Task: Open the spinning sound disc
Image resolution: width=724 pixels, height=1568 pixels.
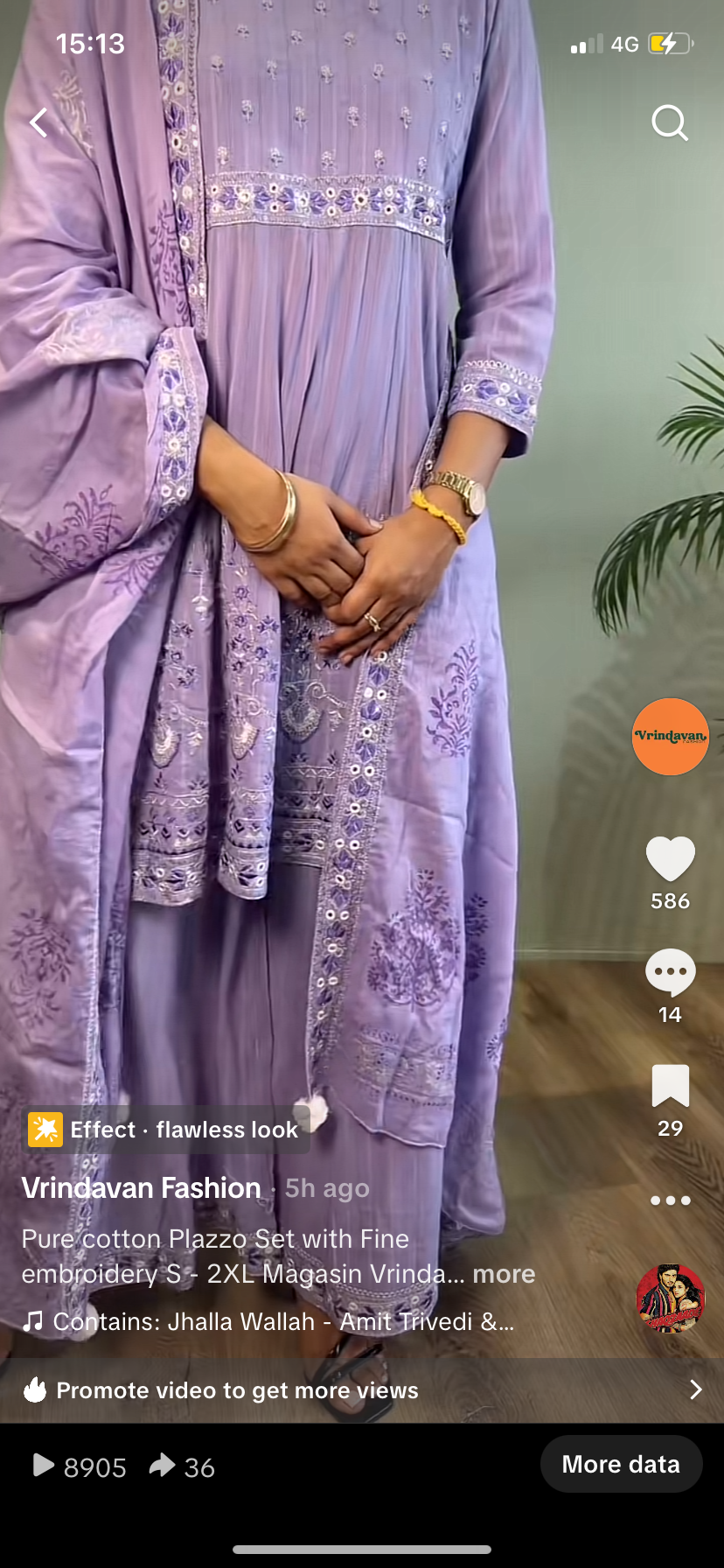Action: pos(670,1298)
